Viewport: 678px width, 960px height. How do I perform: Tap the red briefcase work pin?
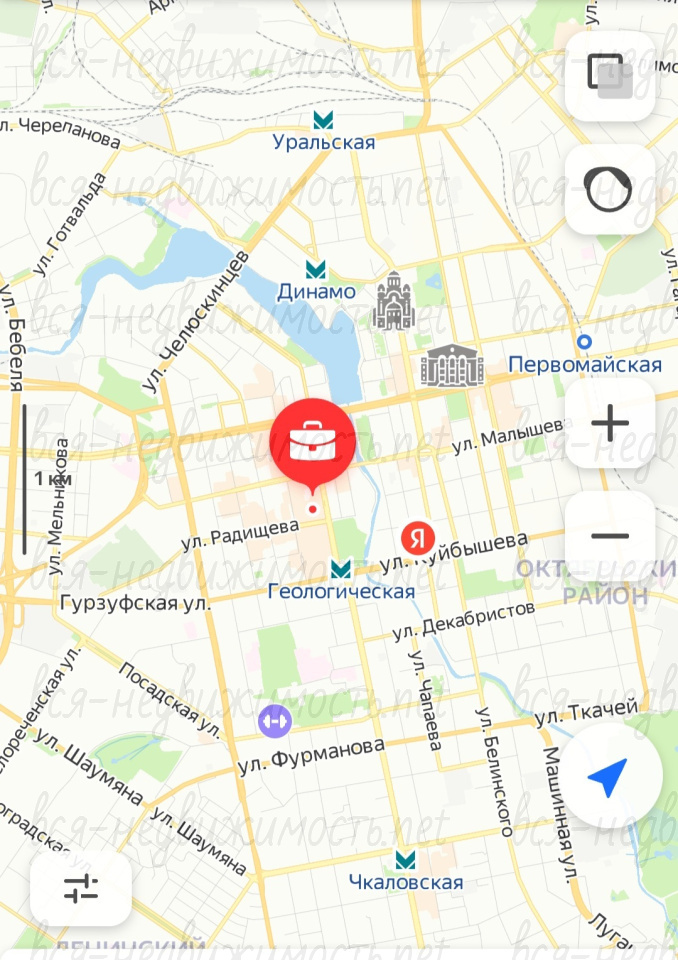coord(312,442)
